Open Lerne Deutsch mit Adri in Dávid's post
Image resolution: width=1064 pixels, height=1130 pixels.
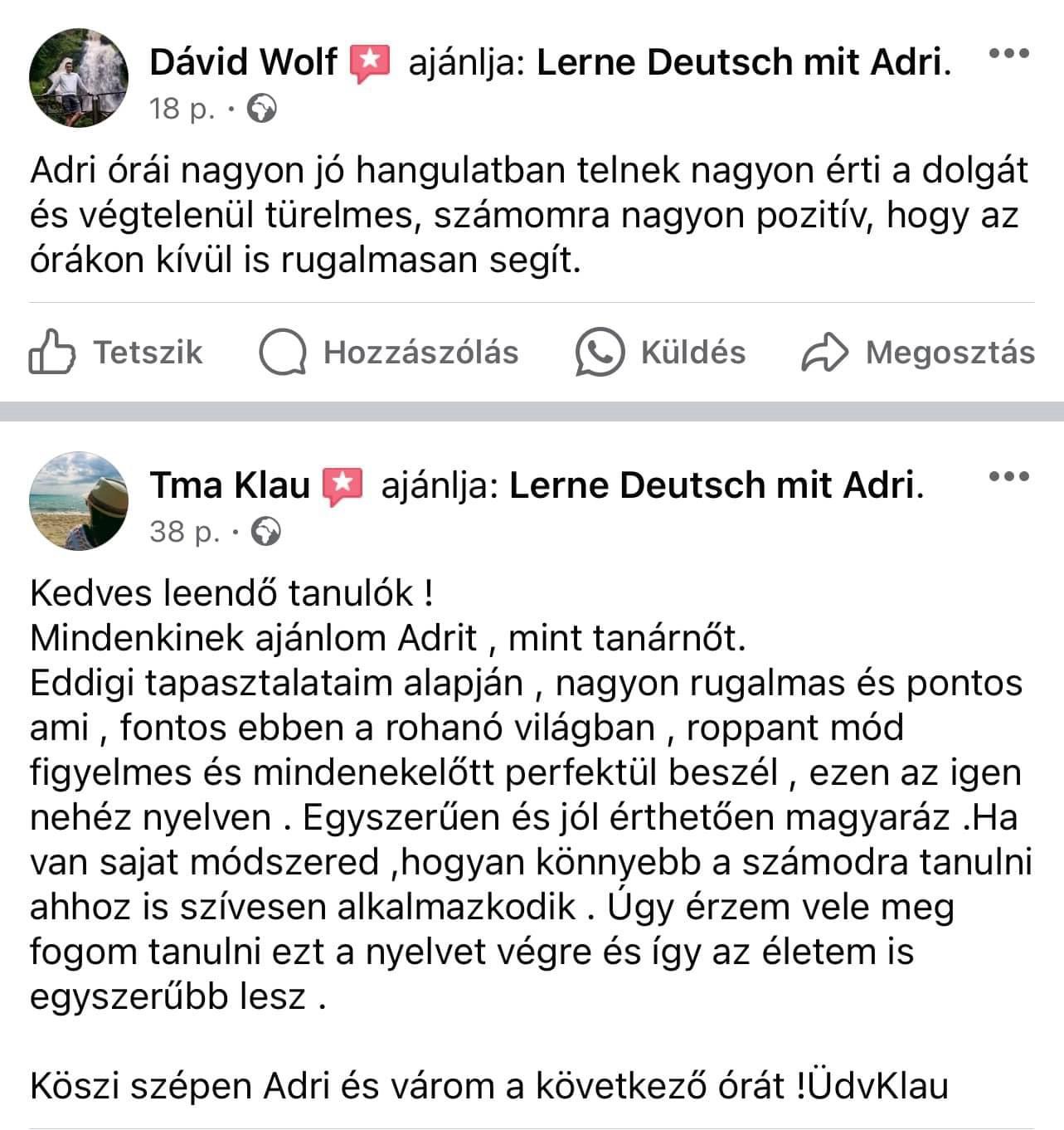pos(743,62)
